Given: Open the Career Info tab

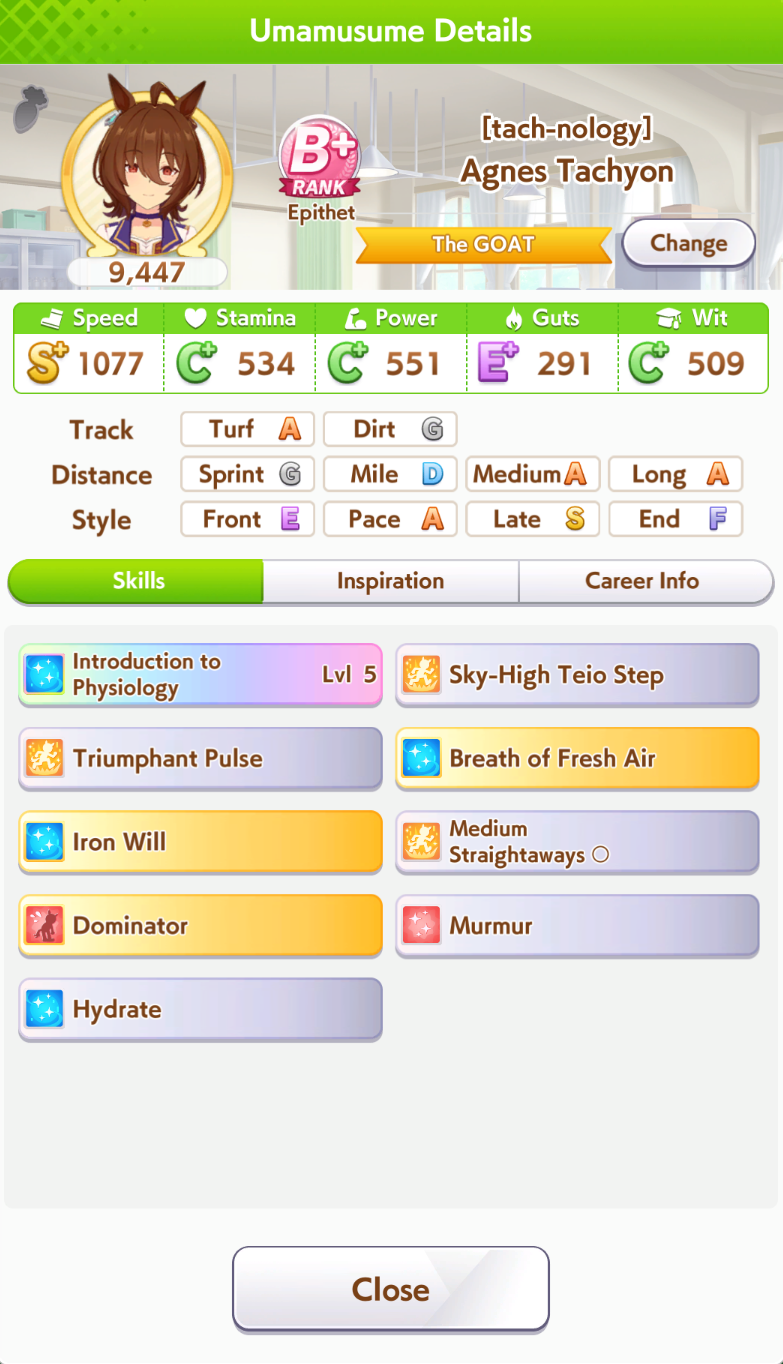Looking at the screenshot, I should 645,581.
